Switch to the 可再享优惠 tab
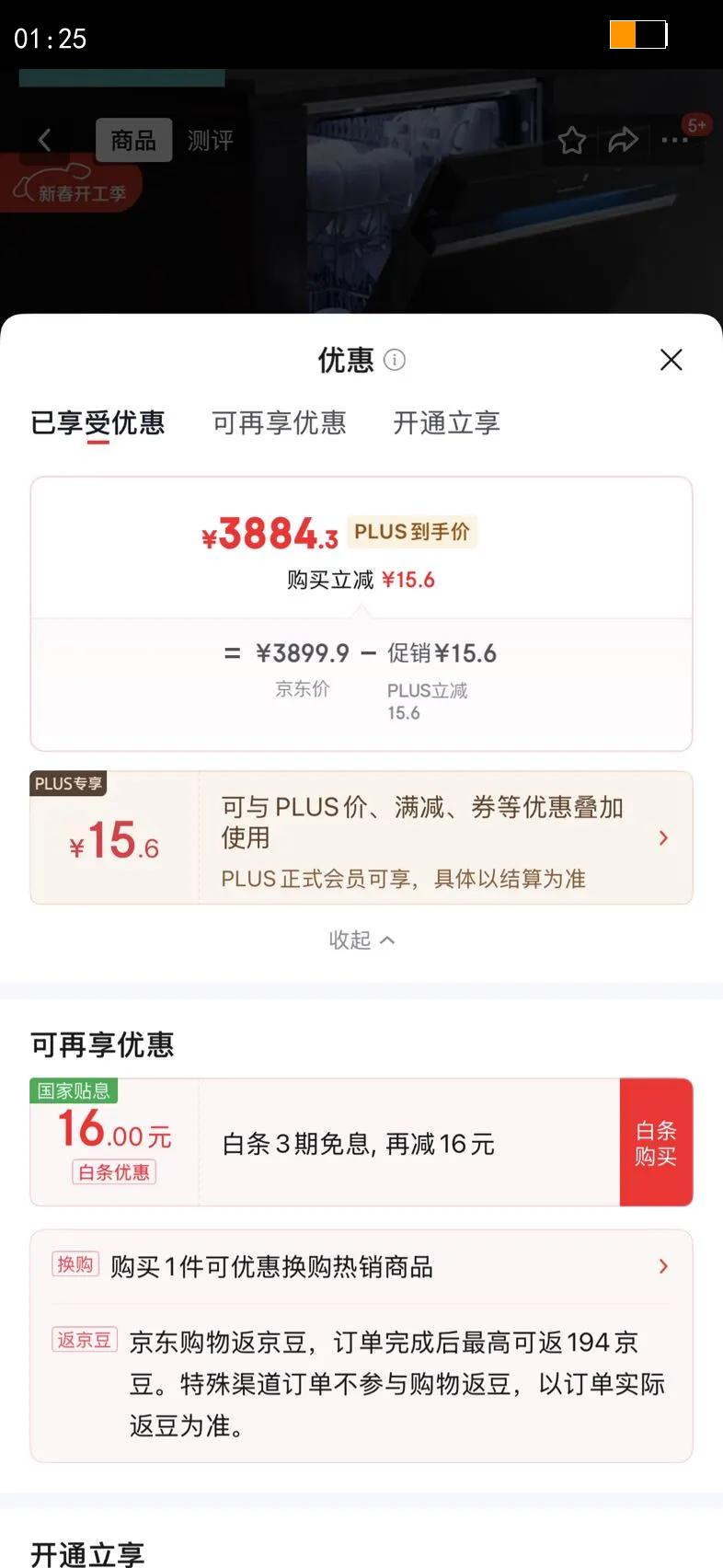The height and width of the screenshot is (1568, 723). click(279, 422)
